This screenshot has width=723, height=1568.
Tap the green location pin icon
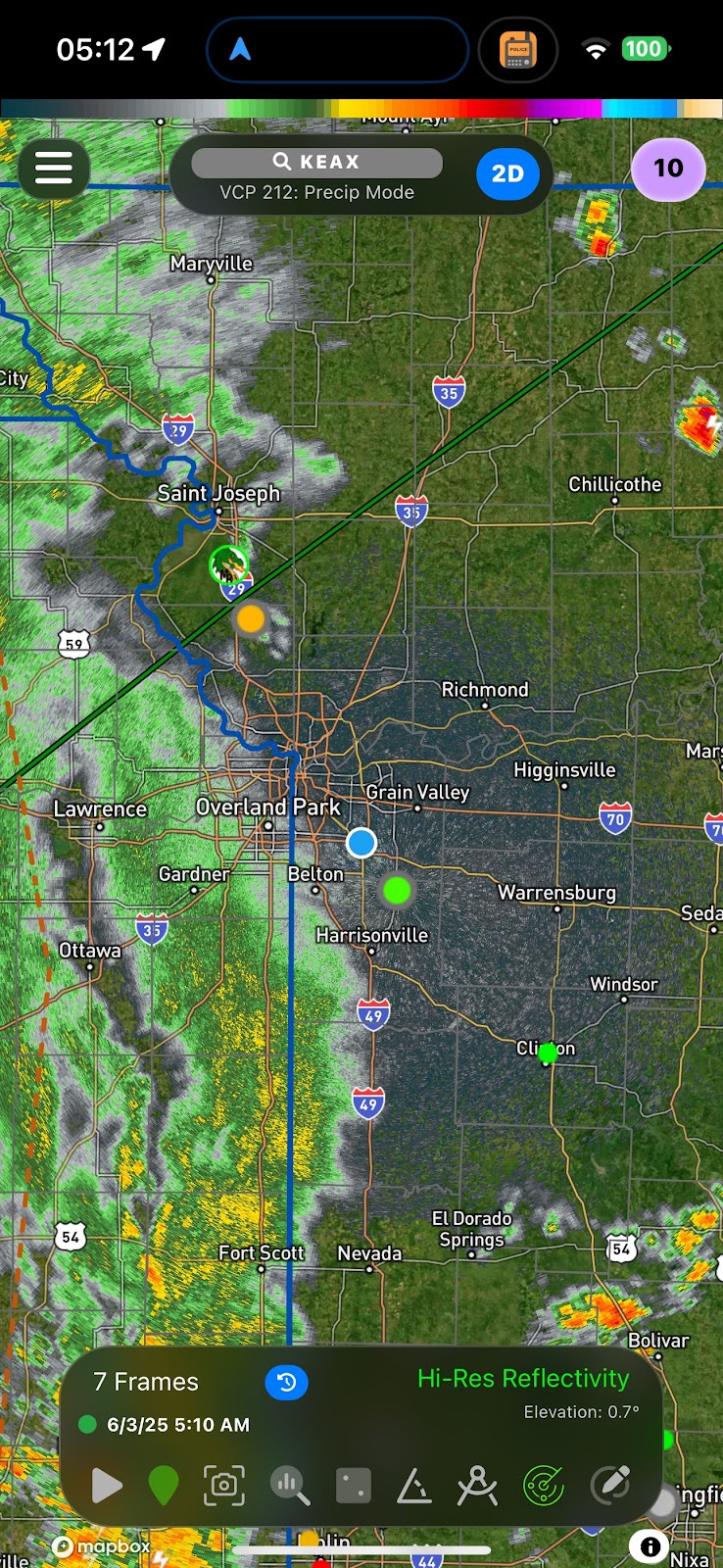164,1486
